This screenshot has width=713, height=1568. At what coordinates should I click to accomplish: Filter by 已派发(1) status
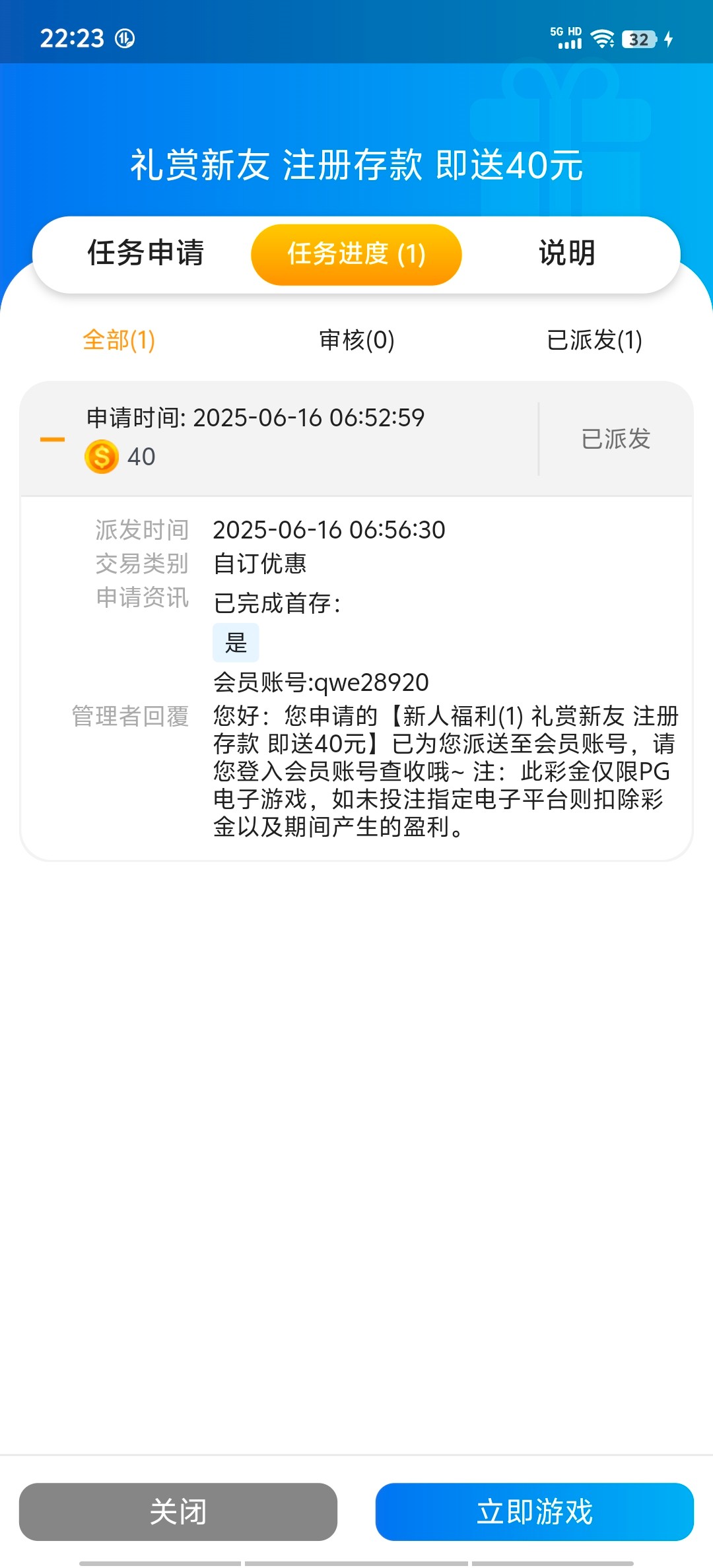594,341
